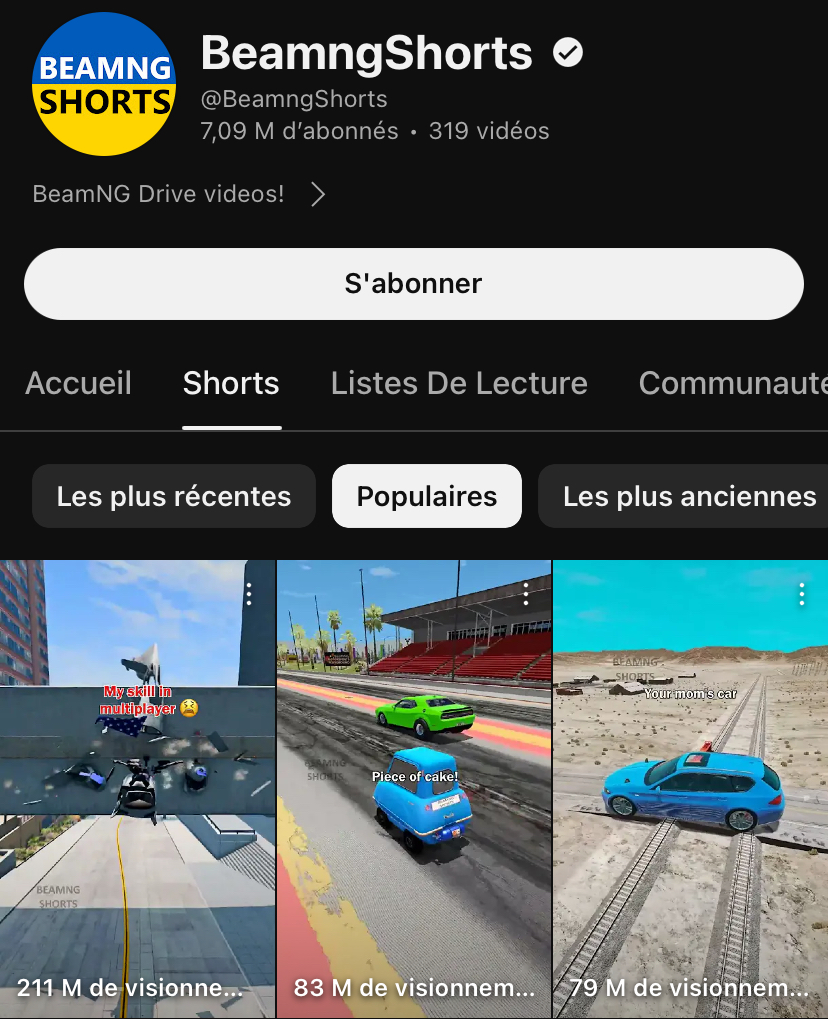Subscribe with the S'abonner button
The height and width of the screenshot is (1019, 828).
click(x=413, y=284)
